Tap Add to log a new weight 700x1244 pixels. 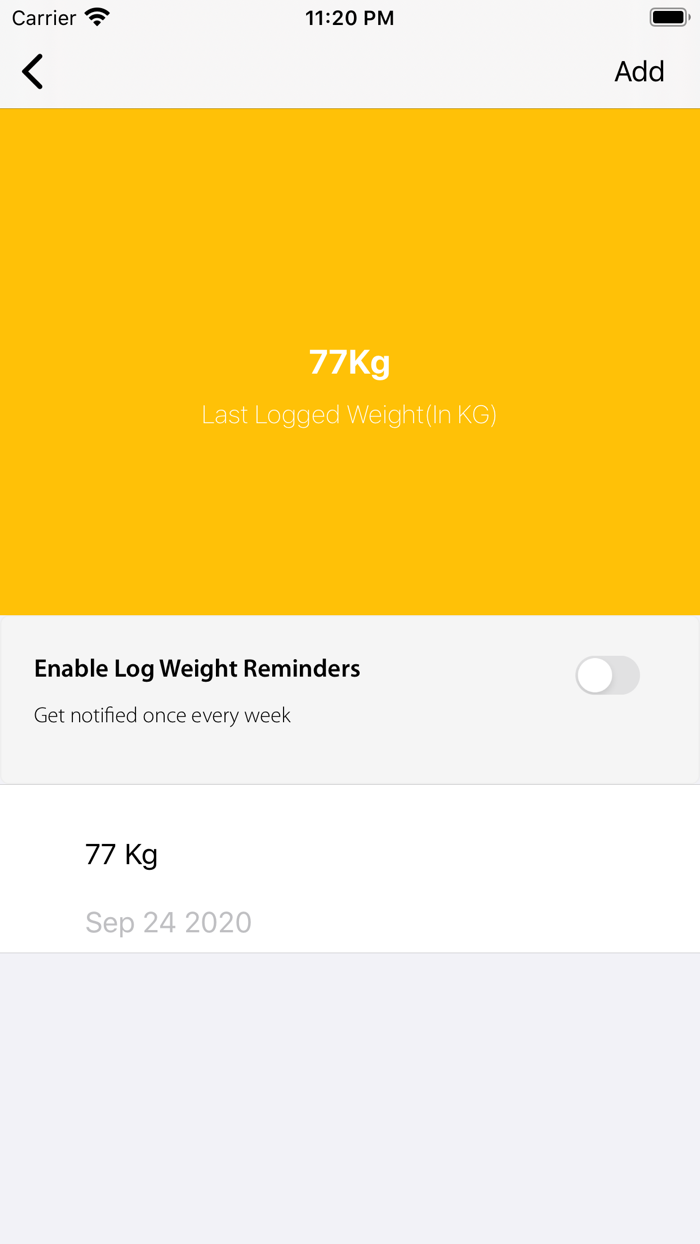click(639, 72)
